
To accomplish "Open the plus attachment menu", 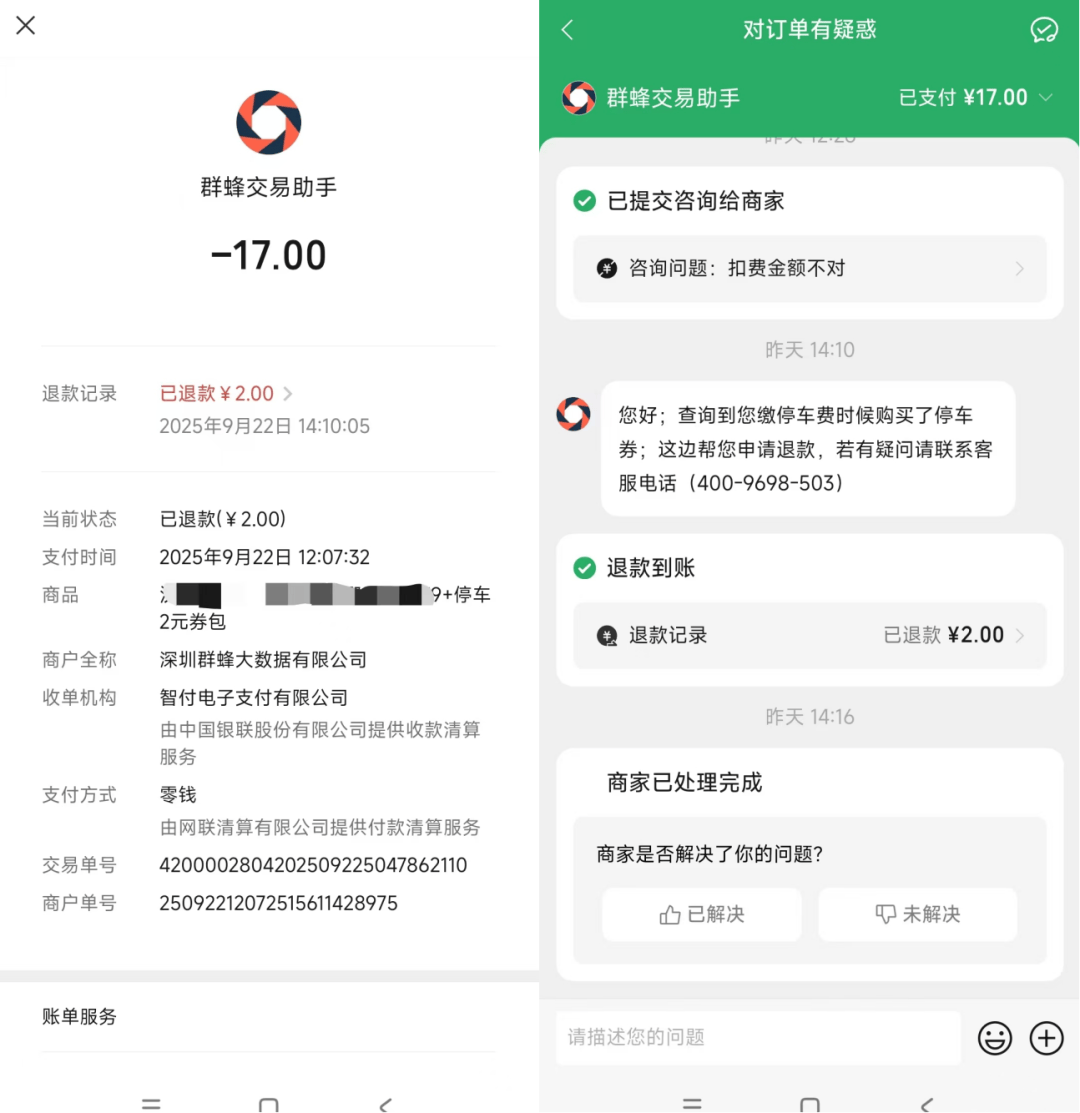I will point(1046,1038).
